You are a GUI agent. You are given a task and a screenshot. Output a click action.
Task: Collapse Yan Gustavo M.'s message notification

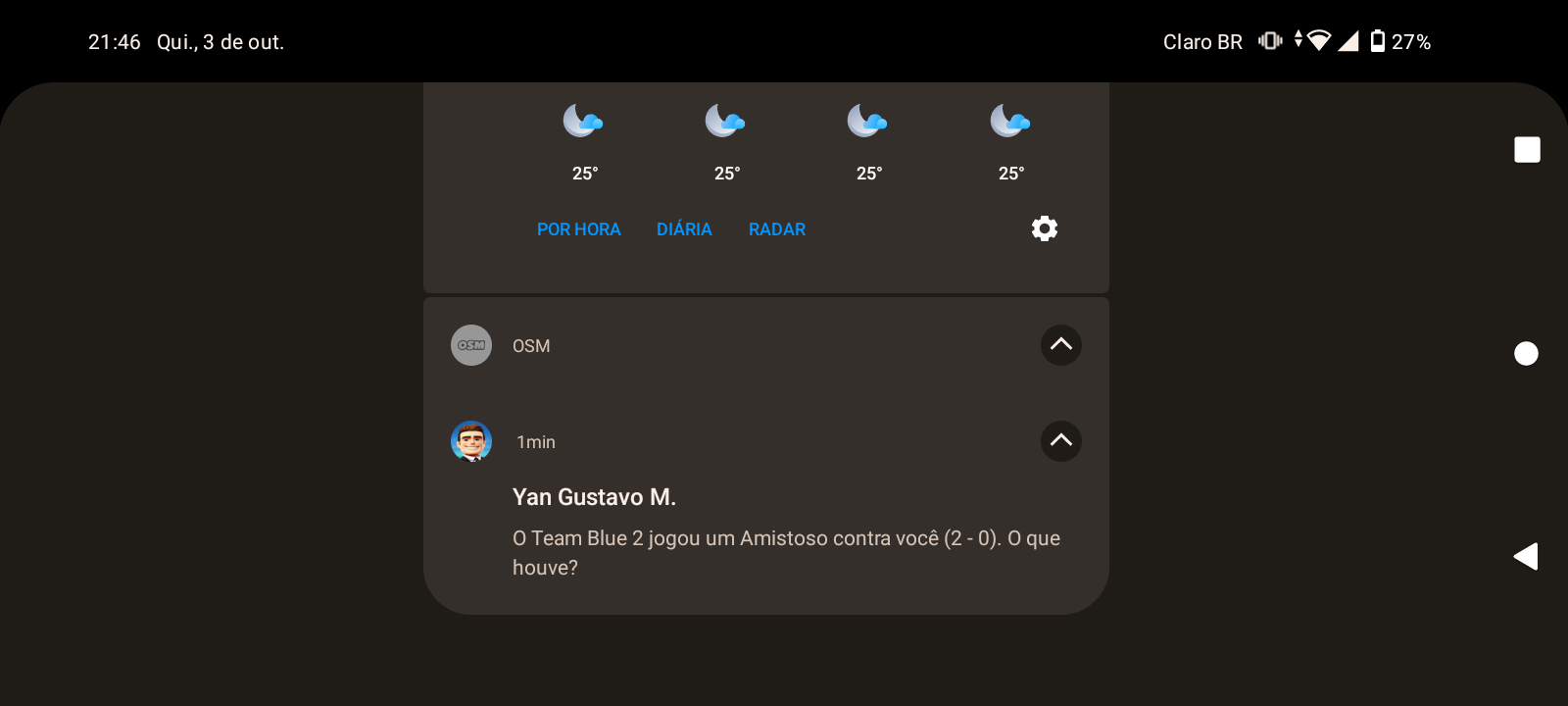coord(1060,441)
